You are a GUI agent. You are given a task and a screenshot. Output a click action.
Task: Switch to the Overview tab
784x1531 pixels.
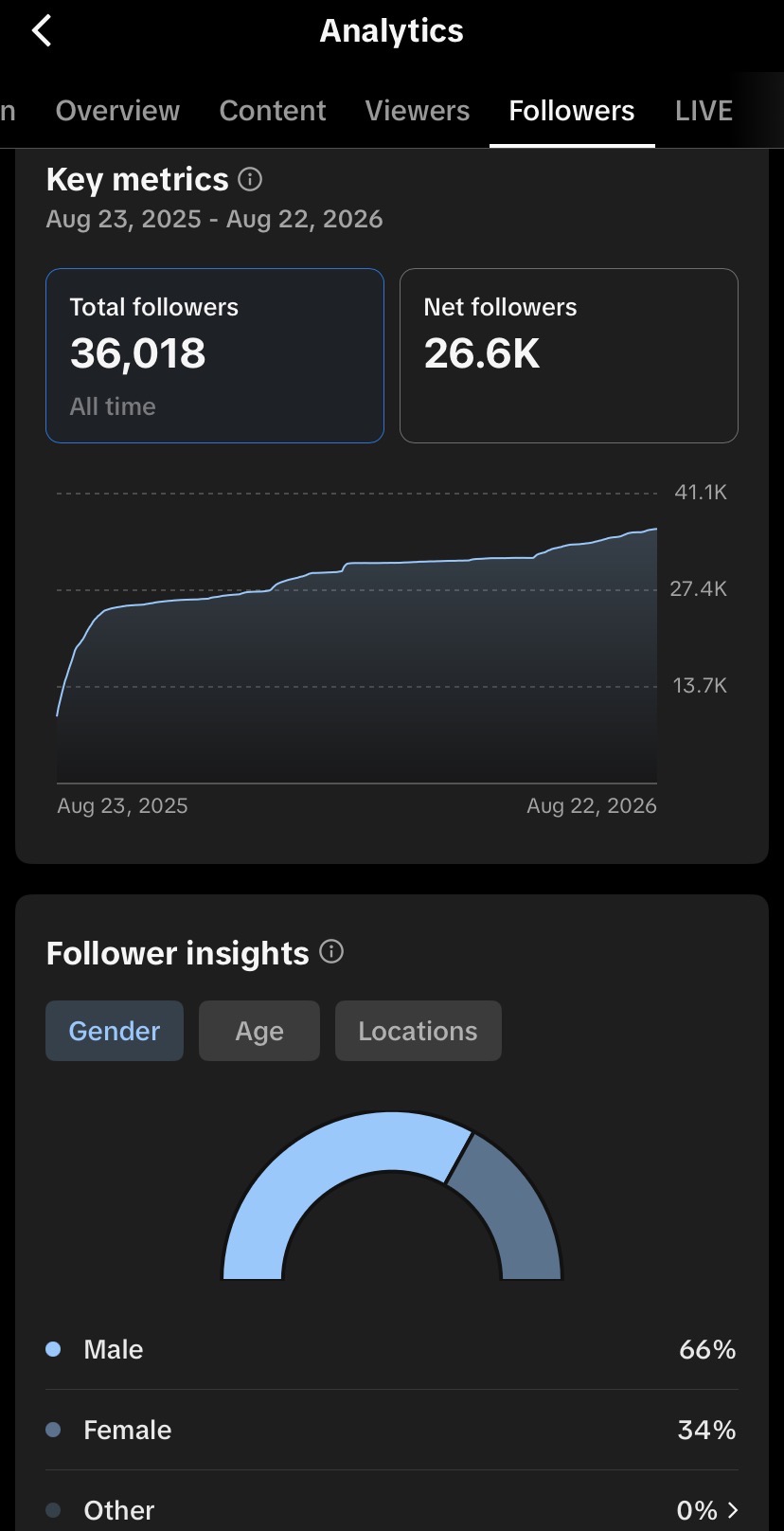[x=117, y=111]
